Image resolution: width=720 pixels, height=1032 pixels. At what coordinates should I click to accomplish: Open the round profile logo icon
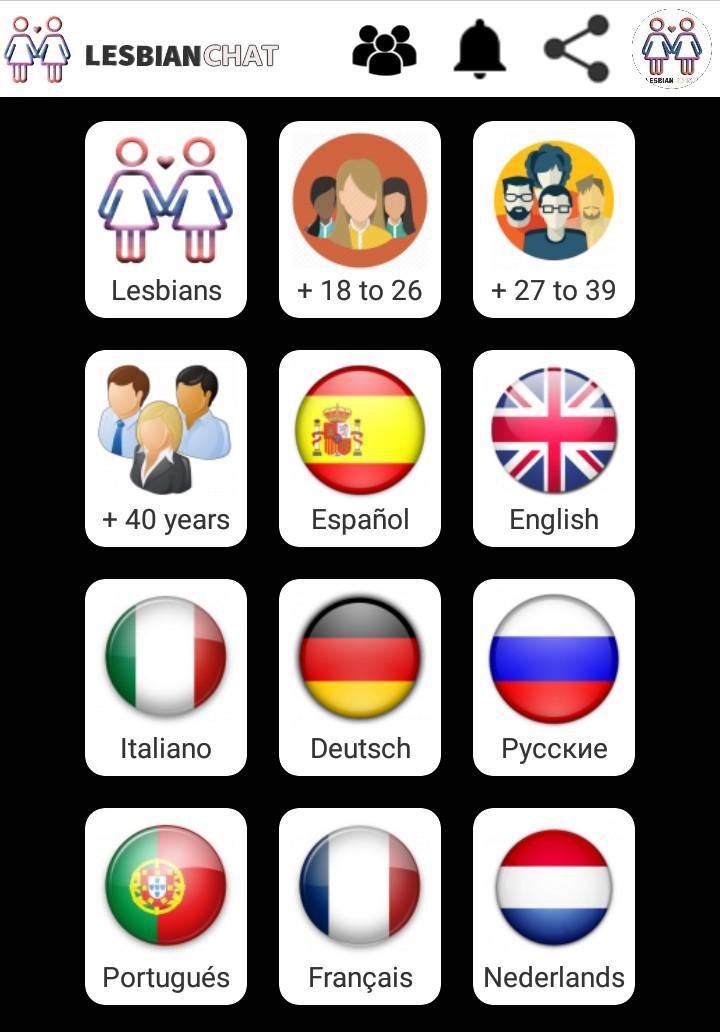(x=671, y=48)
